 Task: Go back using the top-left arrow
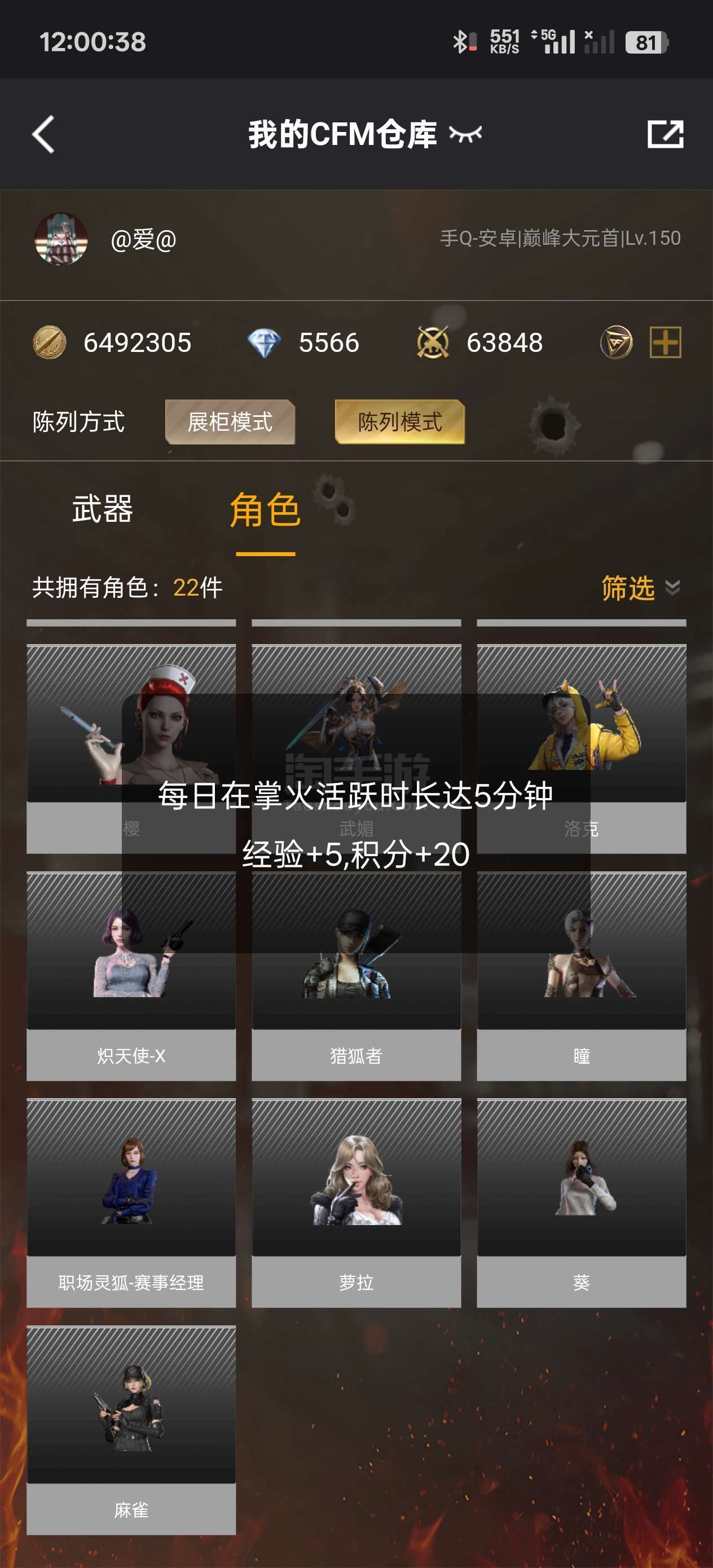coord(43,134)
